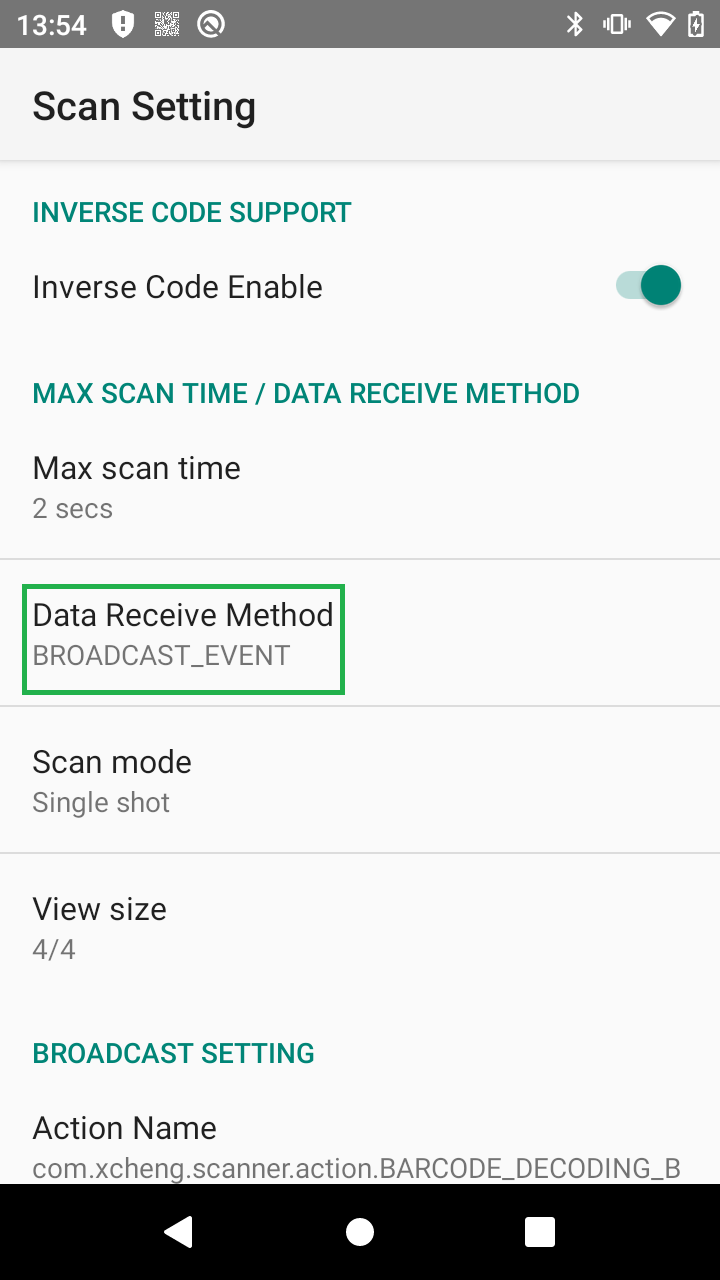The height and width of the screenshot is (1280, 720).
Task: Tap the system home button
Action: tap(360, 1232)
